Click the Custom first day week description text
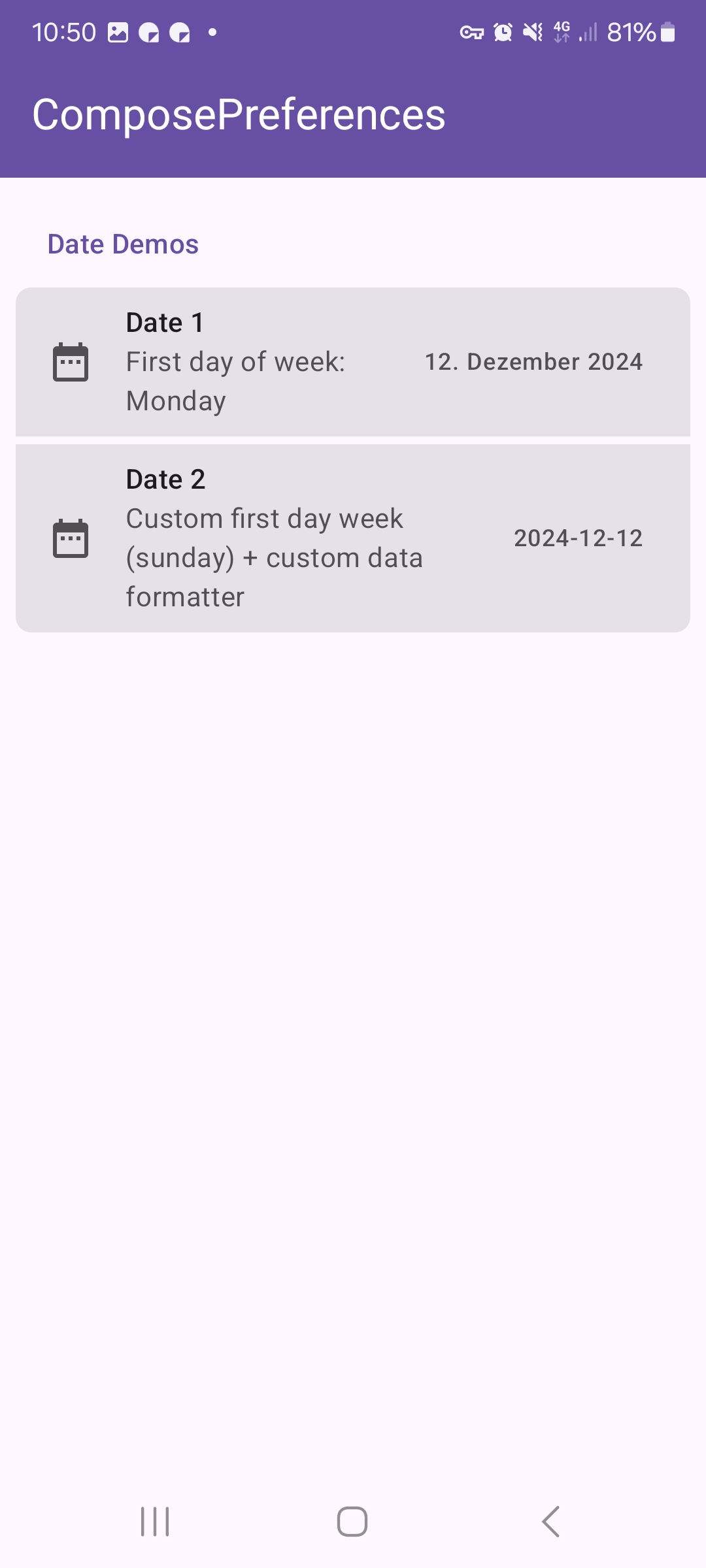The width and height of the screenshot is (706, 1568). pos(275,557)
